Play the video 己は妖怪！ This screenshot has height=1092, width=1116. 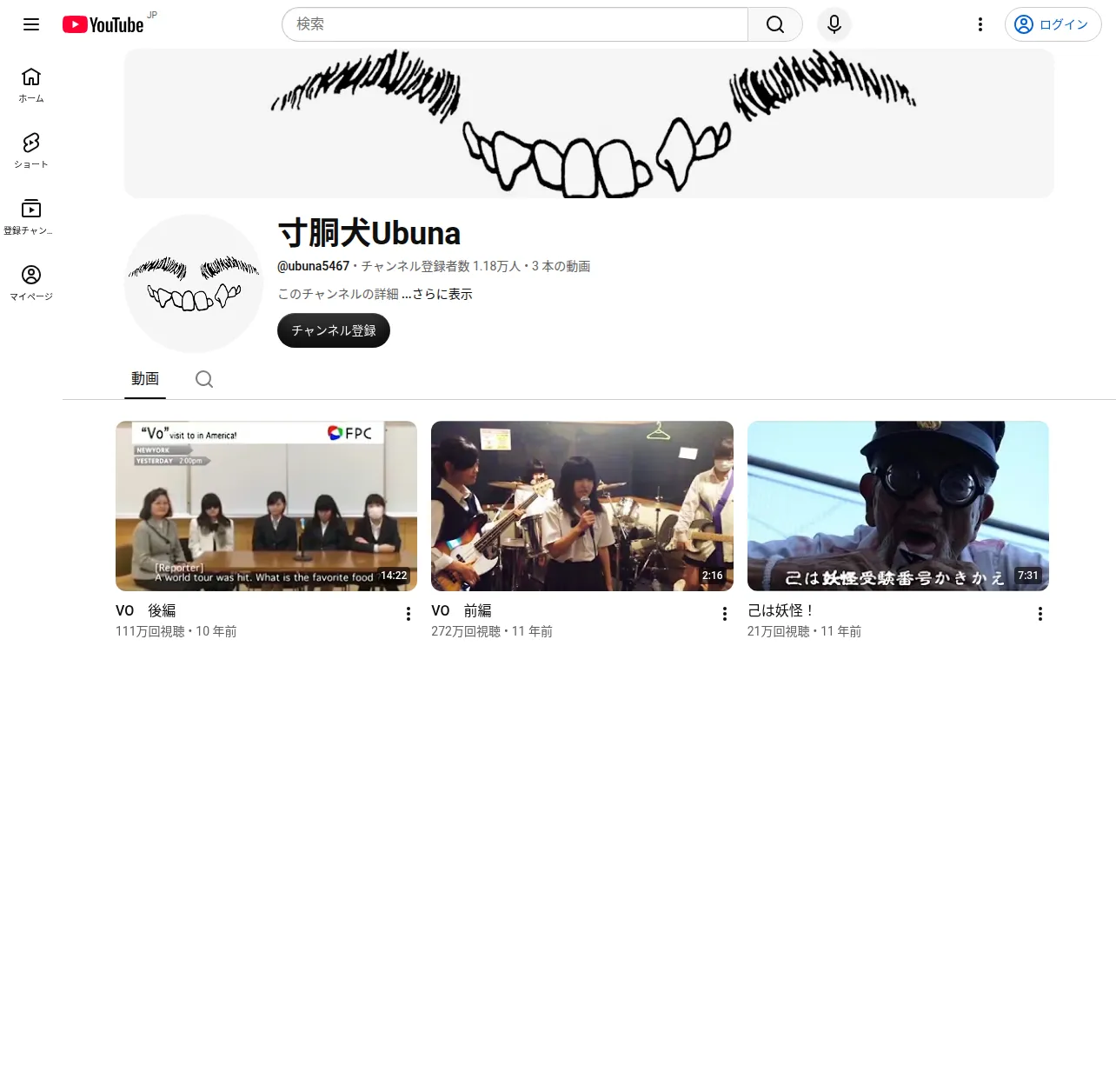[x=898, y=506]
